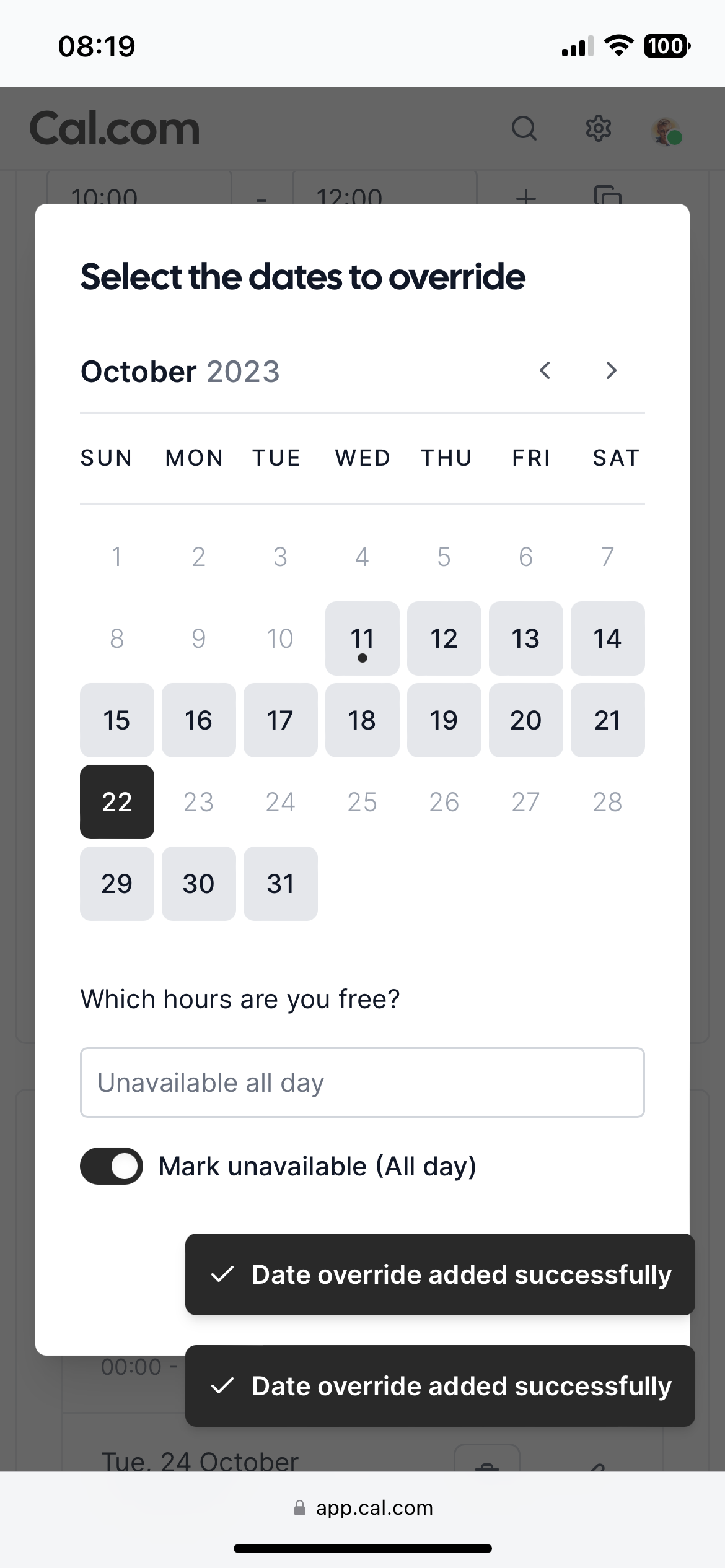This screenshot has height=1568, width=725.
Task: Open the settings gear
Action: (x=597, y=128)
